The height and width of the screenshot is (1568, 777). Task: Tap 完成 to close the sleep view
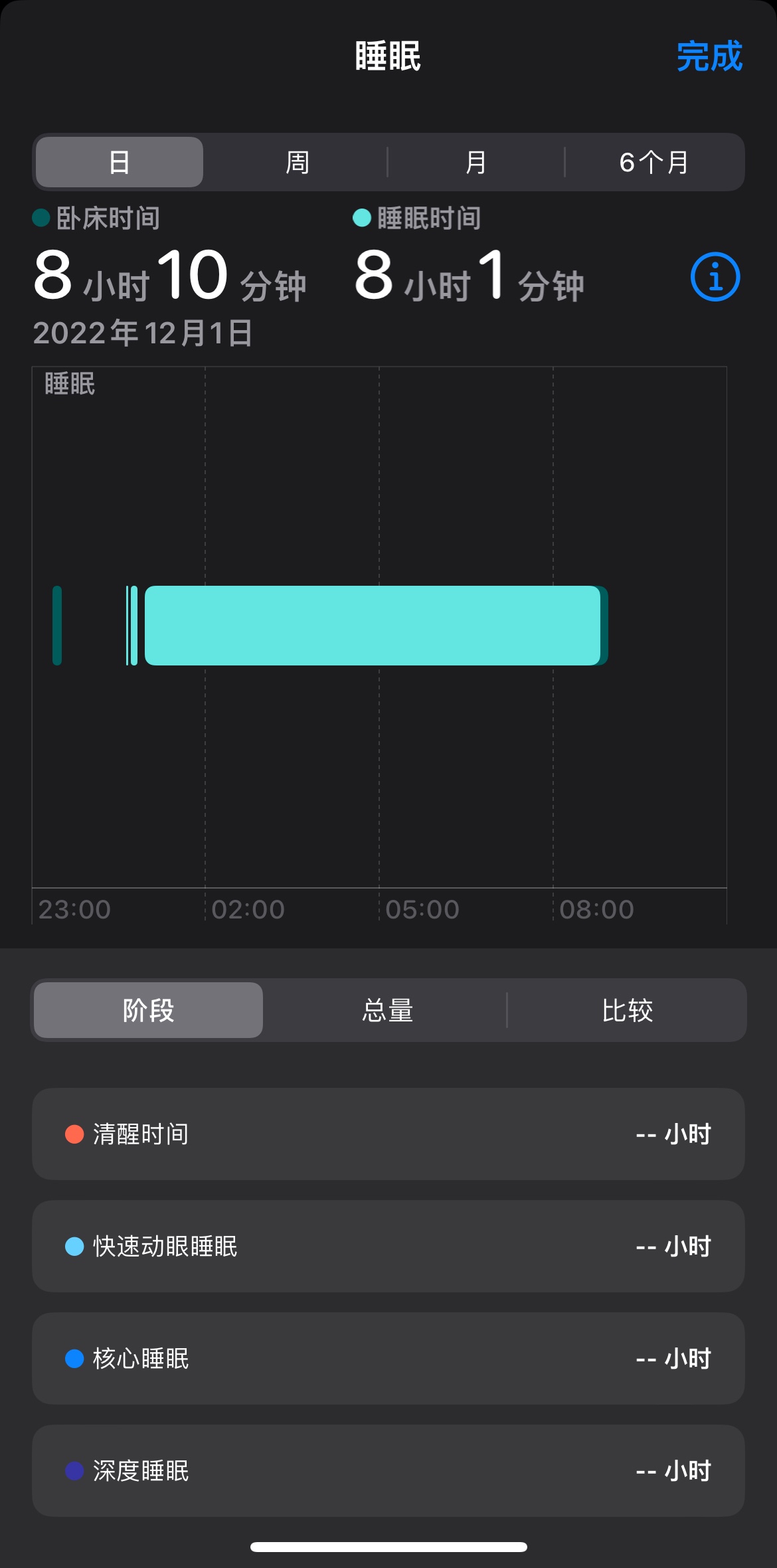tap(709, 56)
